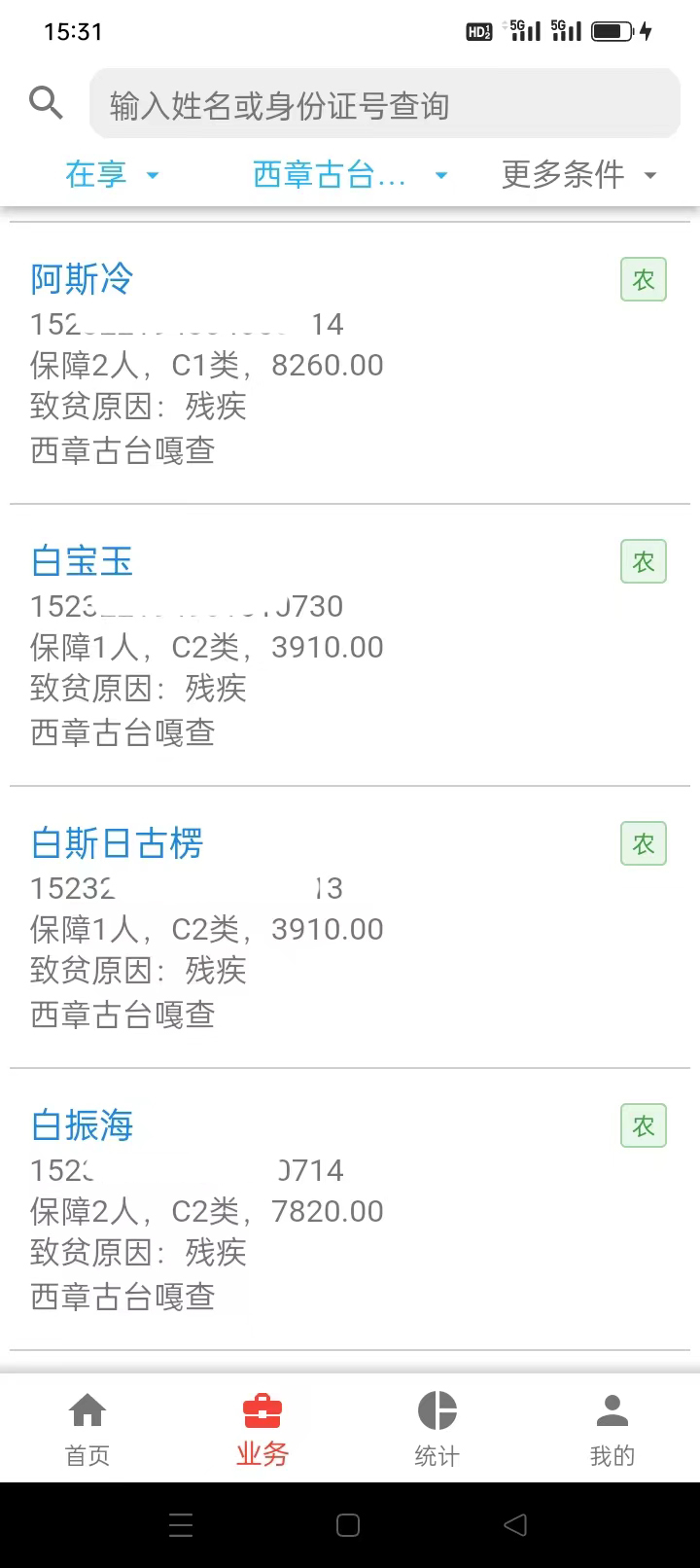Expand the 更多条件 filter dropdown

(x=579, y=175)
